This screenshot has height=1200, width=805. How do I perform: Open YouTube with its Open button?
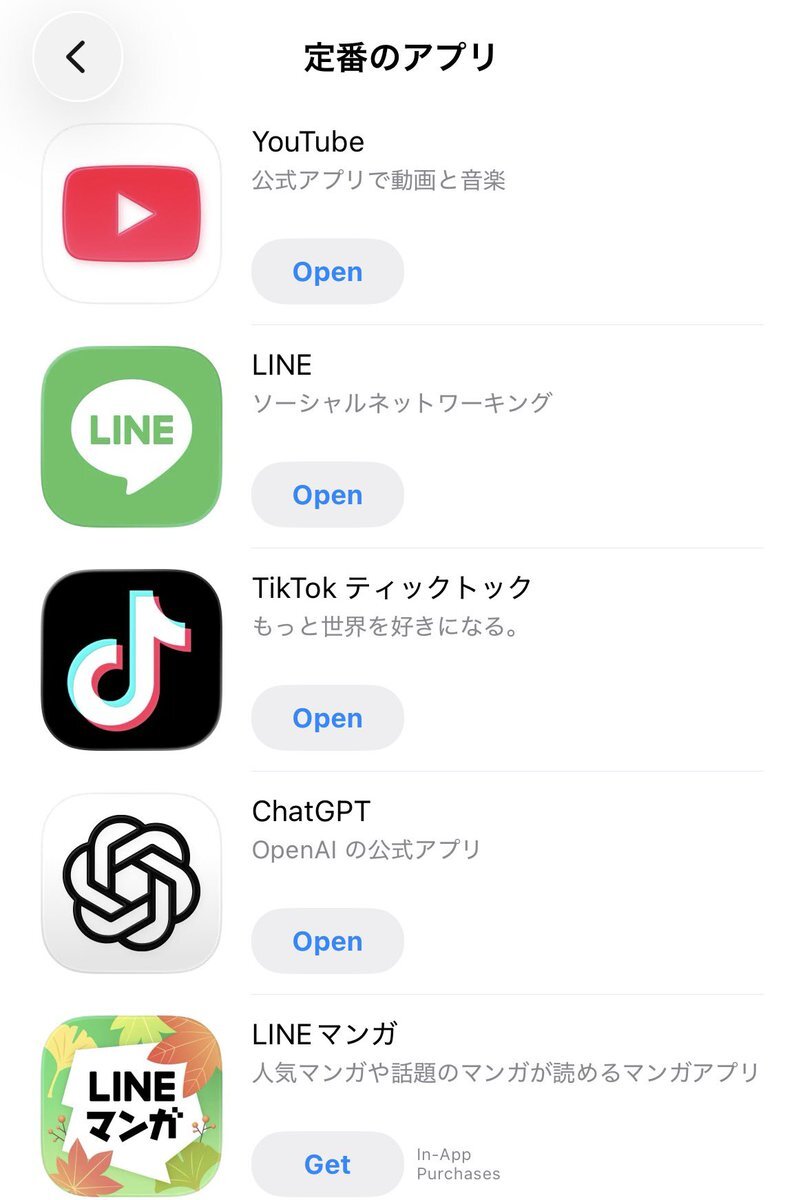(327, 272)
